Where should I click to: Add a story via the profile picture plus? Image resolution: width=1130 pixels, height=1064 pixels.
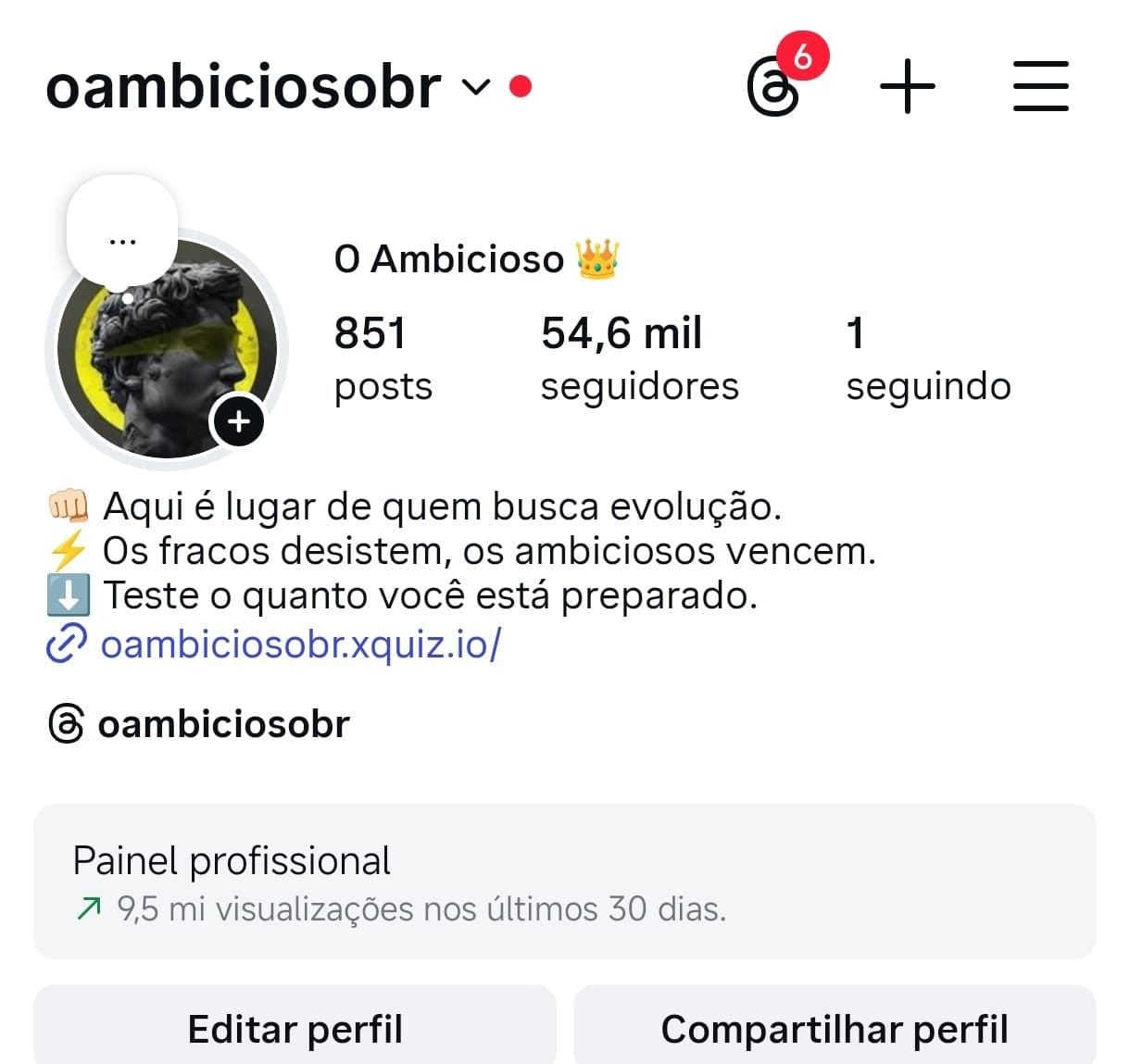click(x=239, y=421)
